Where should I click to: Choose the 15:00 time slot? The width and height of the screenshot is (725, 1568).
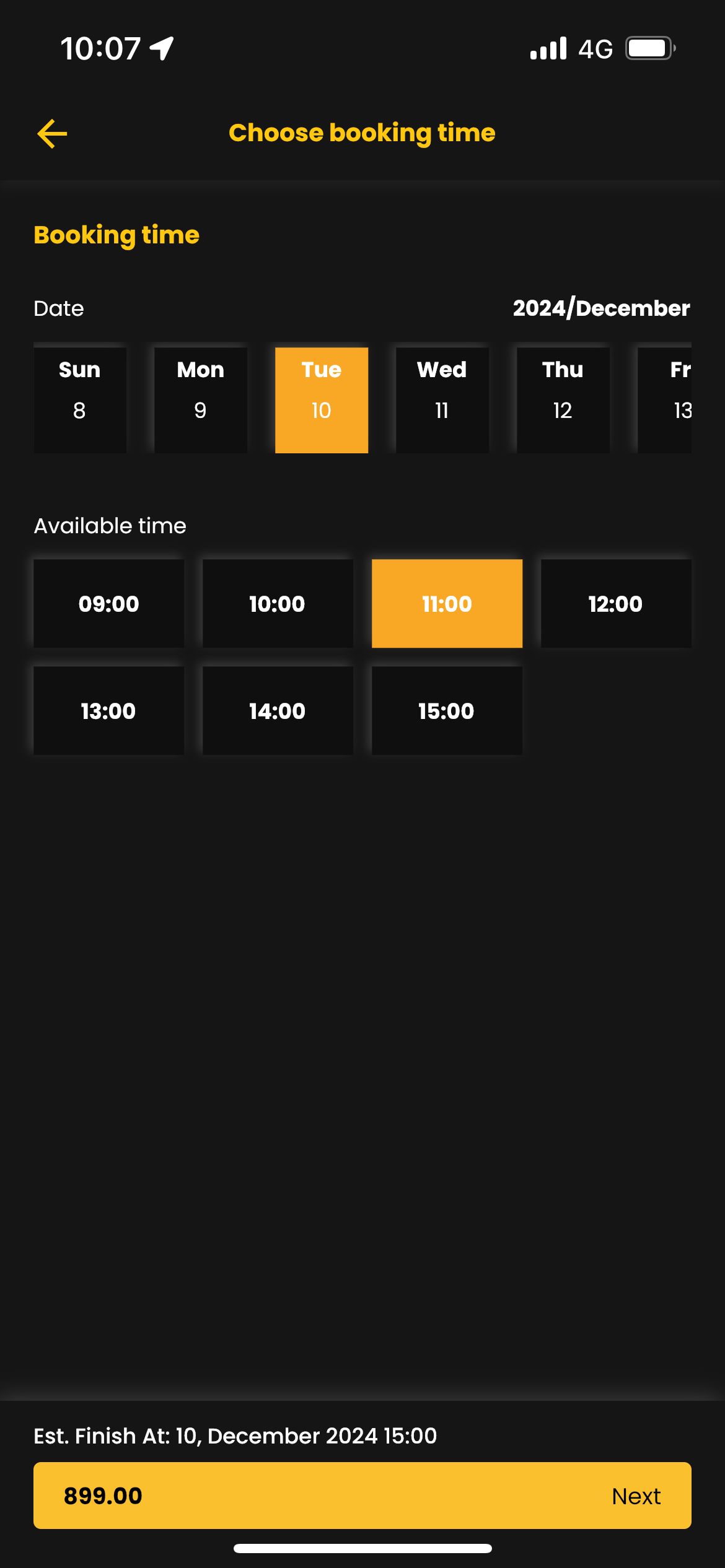[x=447, y=711]
